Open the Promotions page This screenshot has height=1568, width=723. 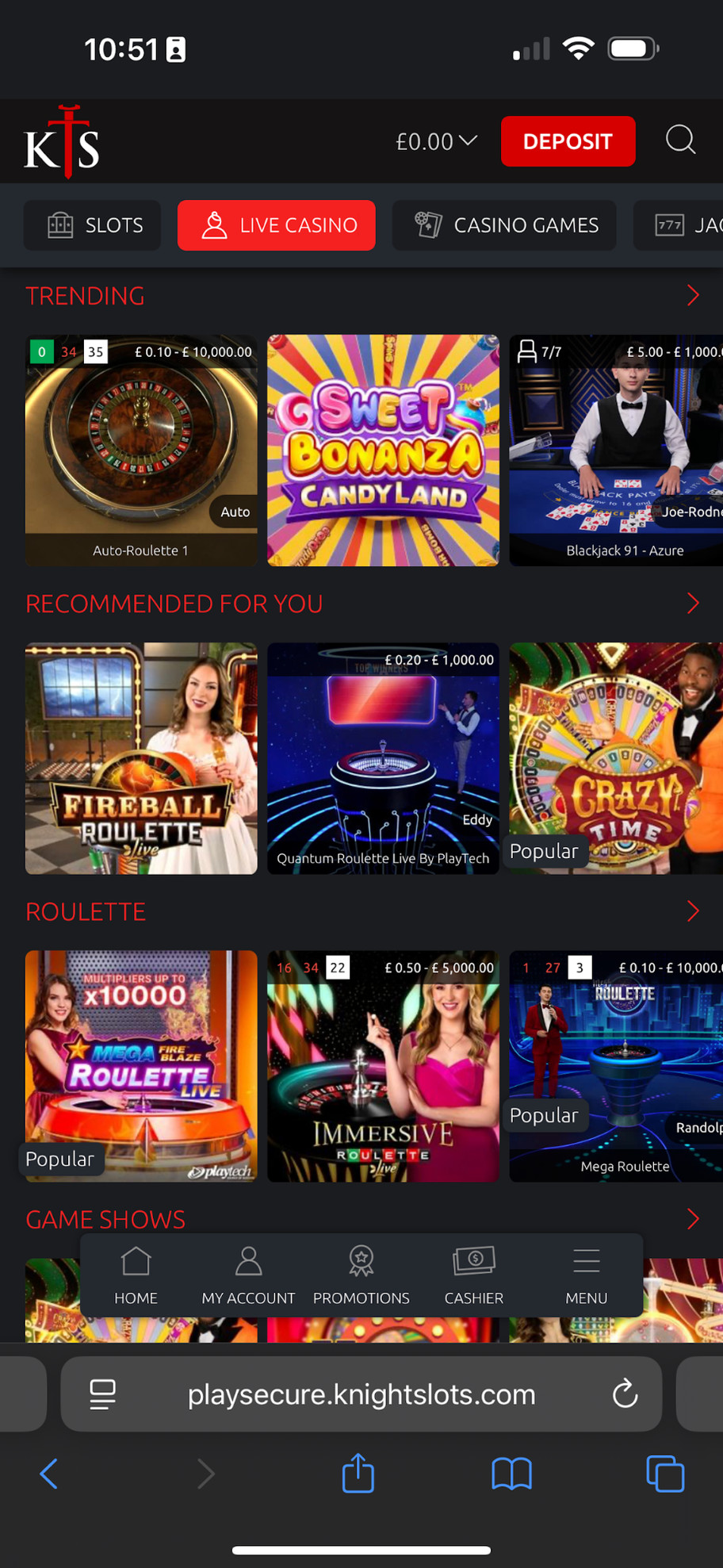pos(361,1275)
